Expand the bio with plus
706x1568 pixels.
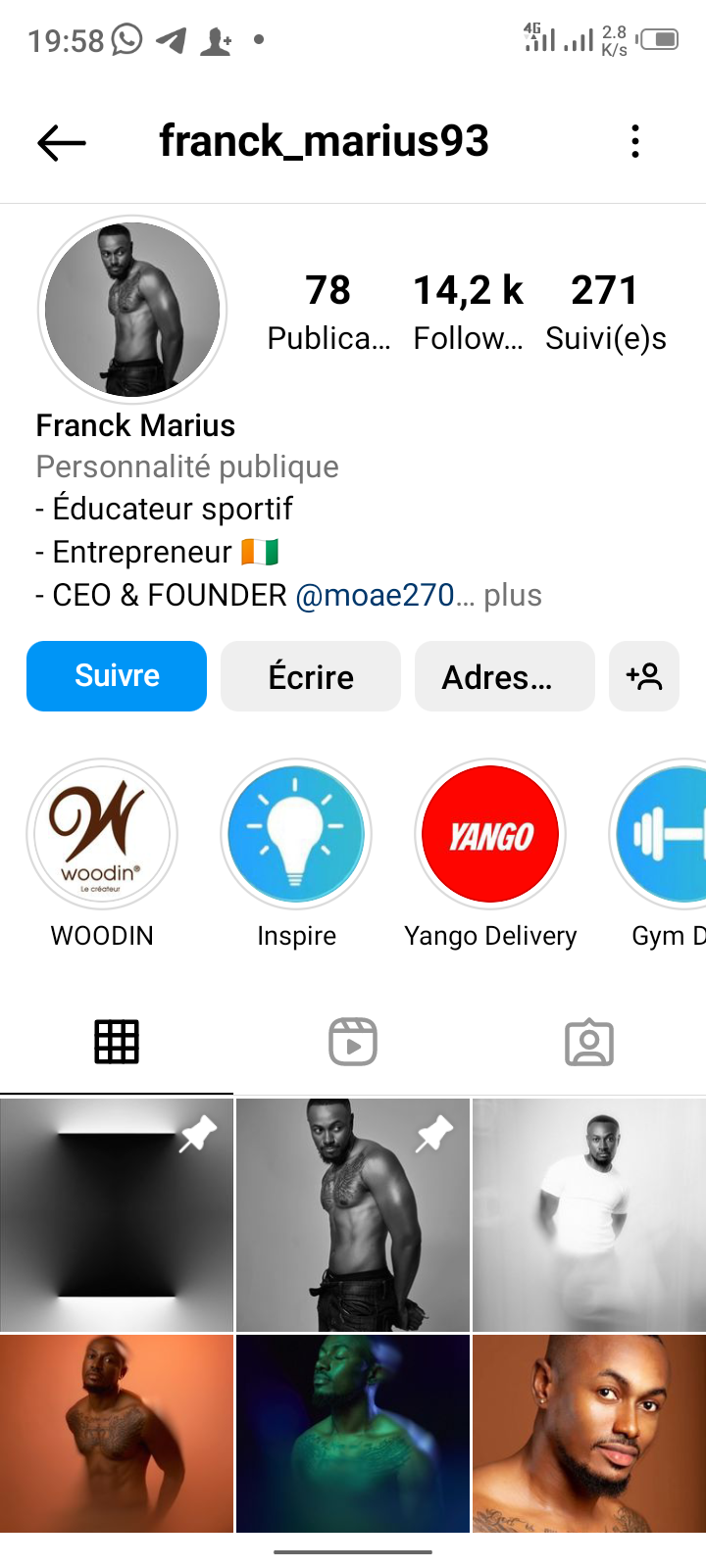[513, 595]
